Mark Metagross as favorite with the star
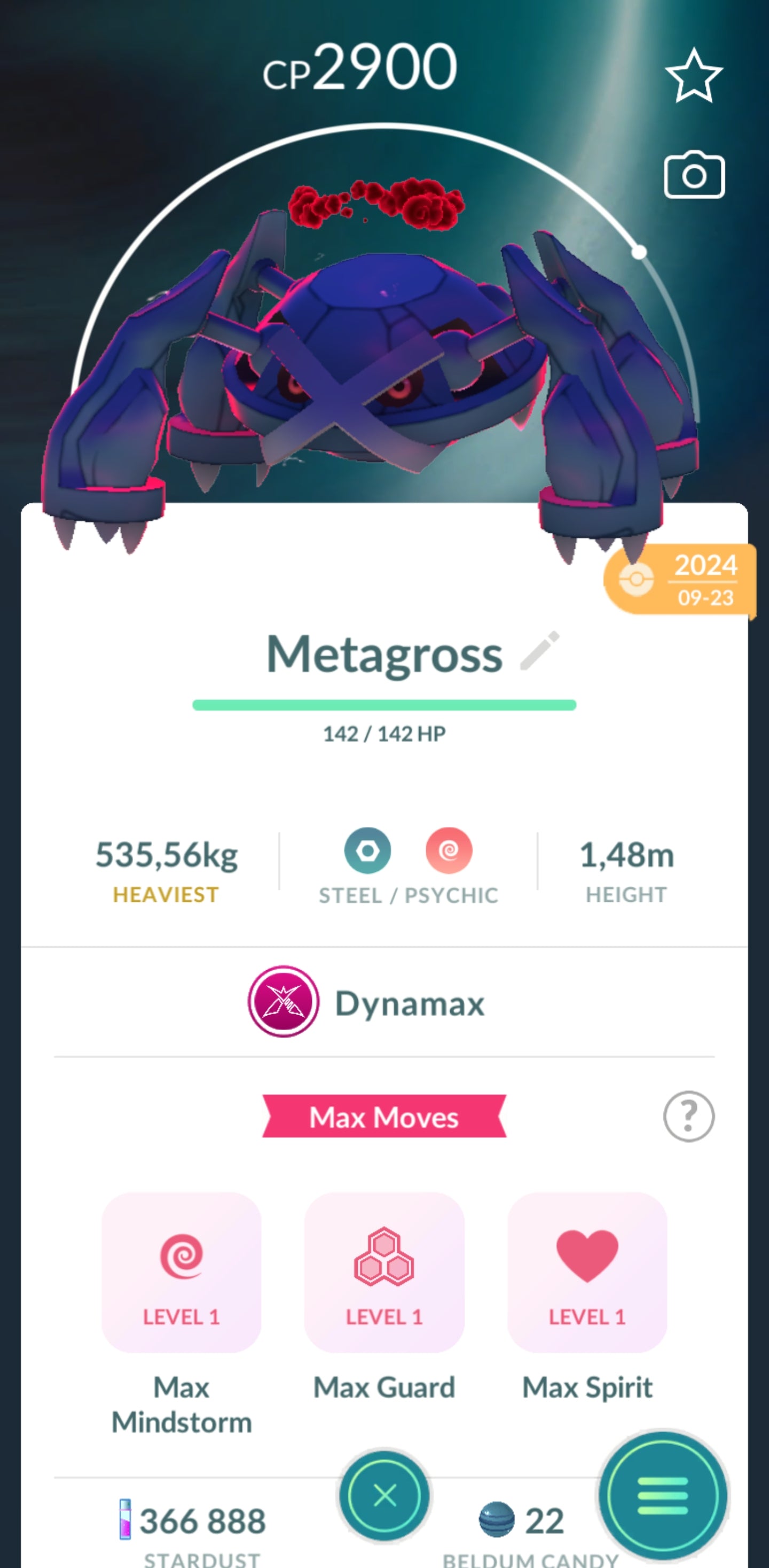The image size is (769, 1568). coord(694,76)
